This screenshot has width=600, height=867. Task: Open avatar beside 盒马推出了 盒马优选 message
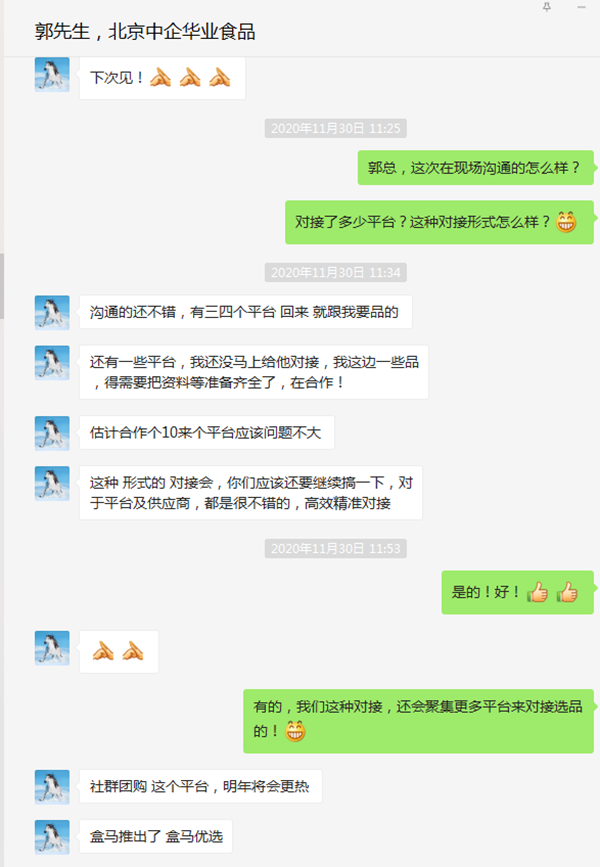52,837
